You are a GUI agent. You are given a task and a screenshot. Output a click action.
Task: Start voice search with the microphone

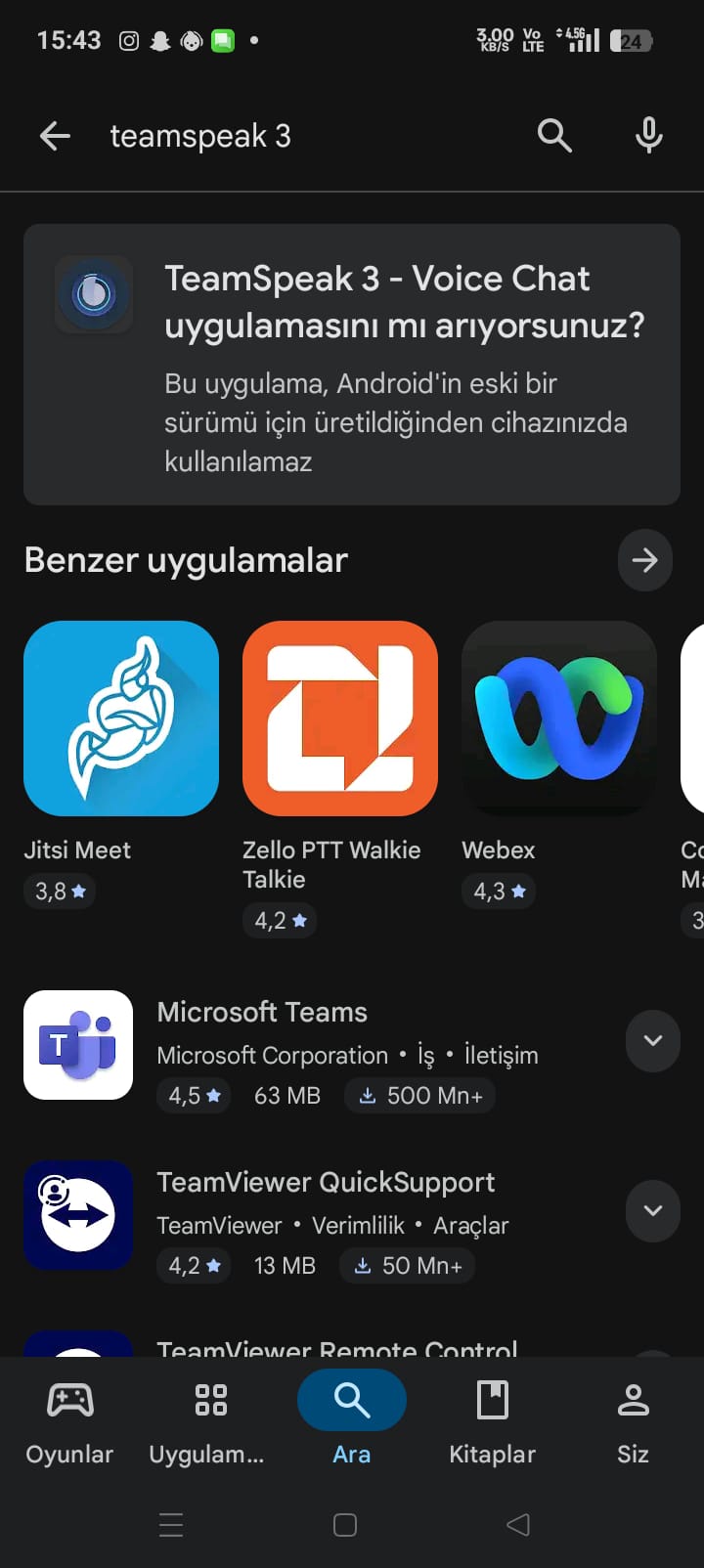pyautogui.click(x=648, y=135)
